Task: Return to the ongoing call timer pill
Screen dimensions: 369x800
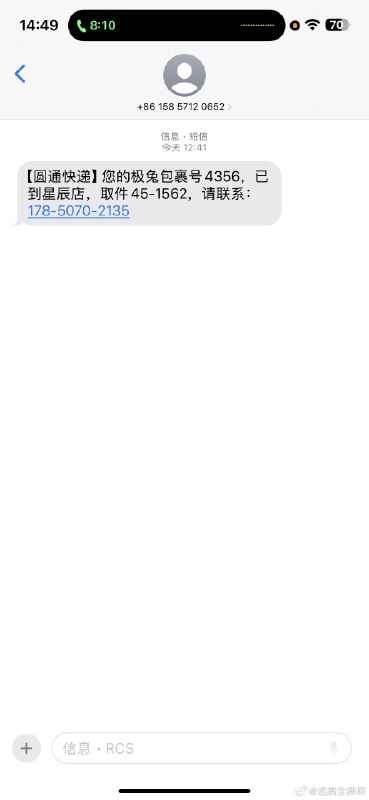Action: [x=96, y=25]
